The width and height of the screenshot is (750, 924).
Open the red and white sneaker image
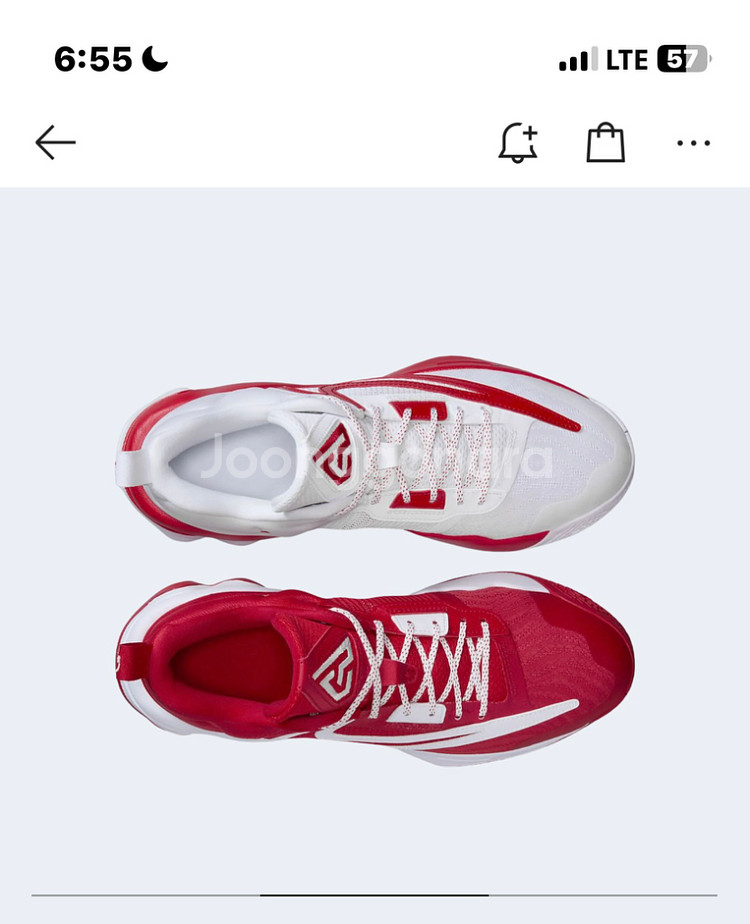pos(375,560)
